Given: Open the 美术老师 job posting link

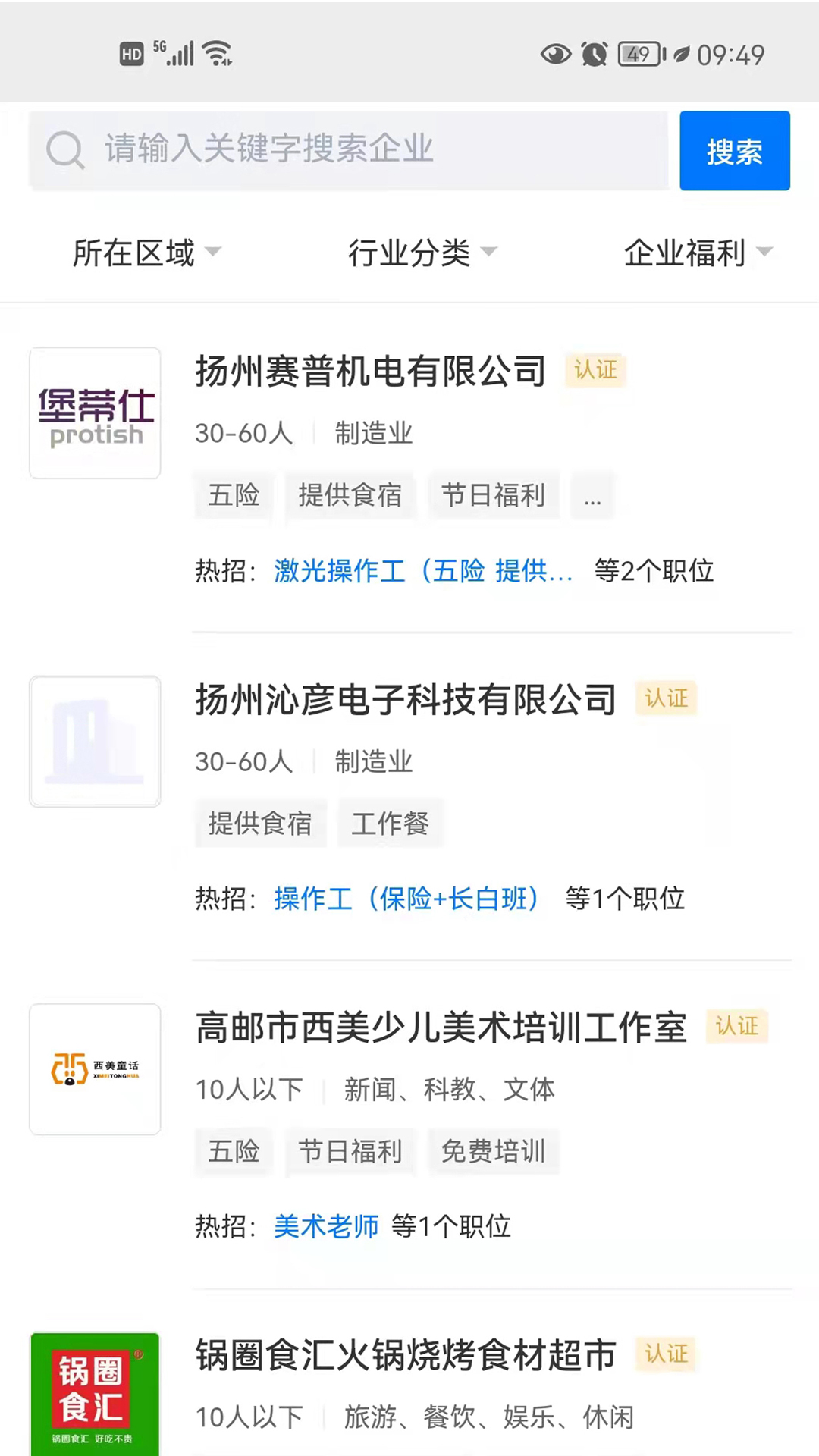Looking at the screenshot, I should pyautogui.click(x=325, y=1226).
